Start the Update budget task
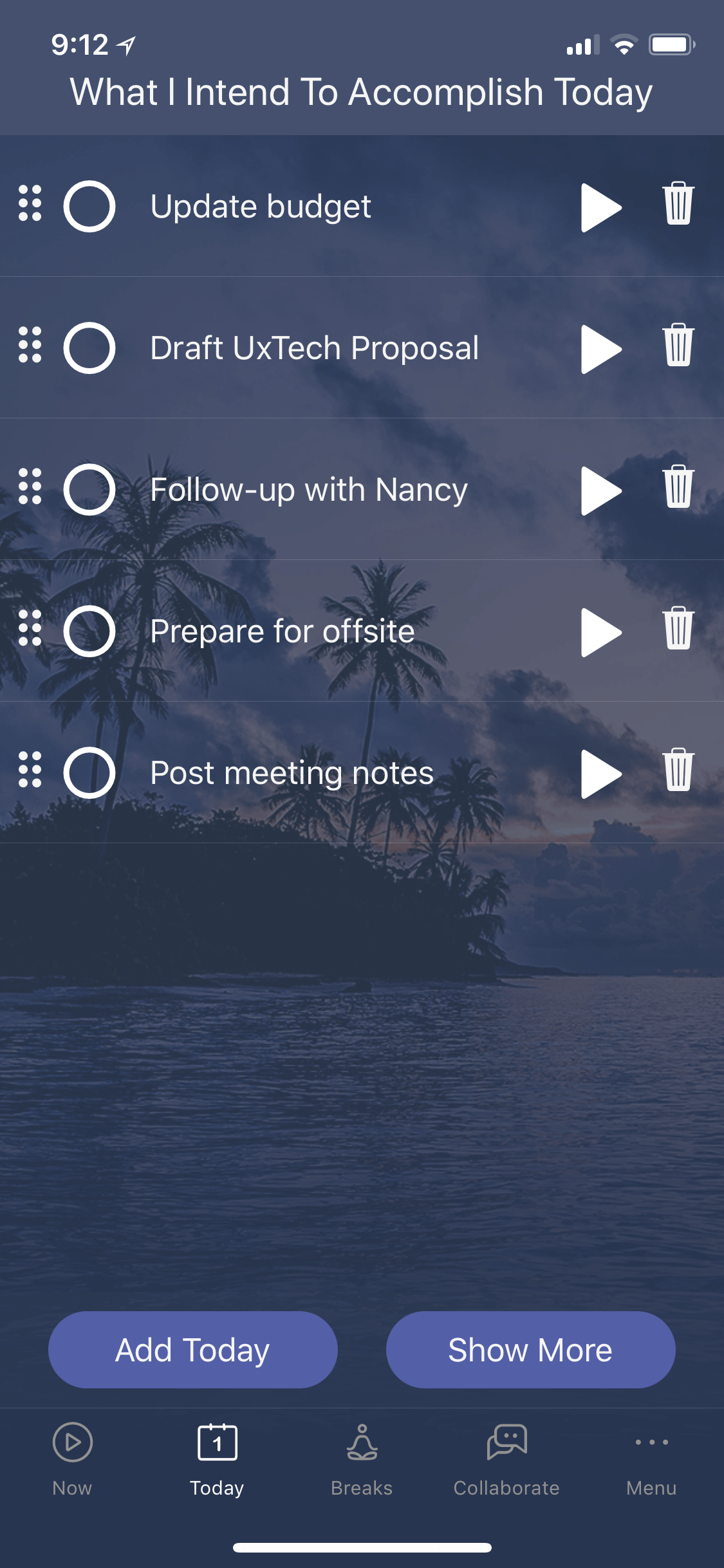Screen dimensions: 724x1568 point(601,207)
